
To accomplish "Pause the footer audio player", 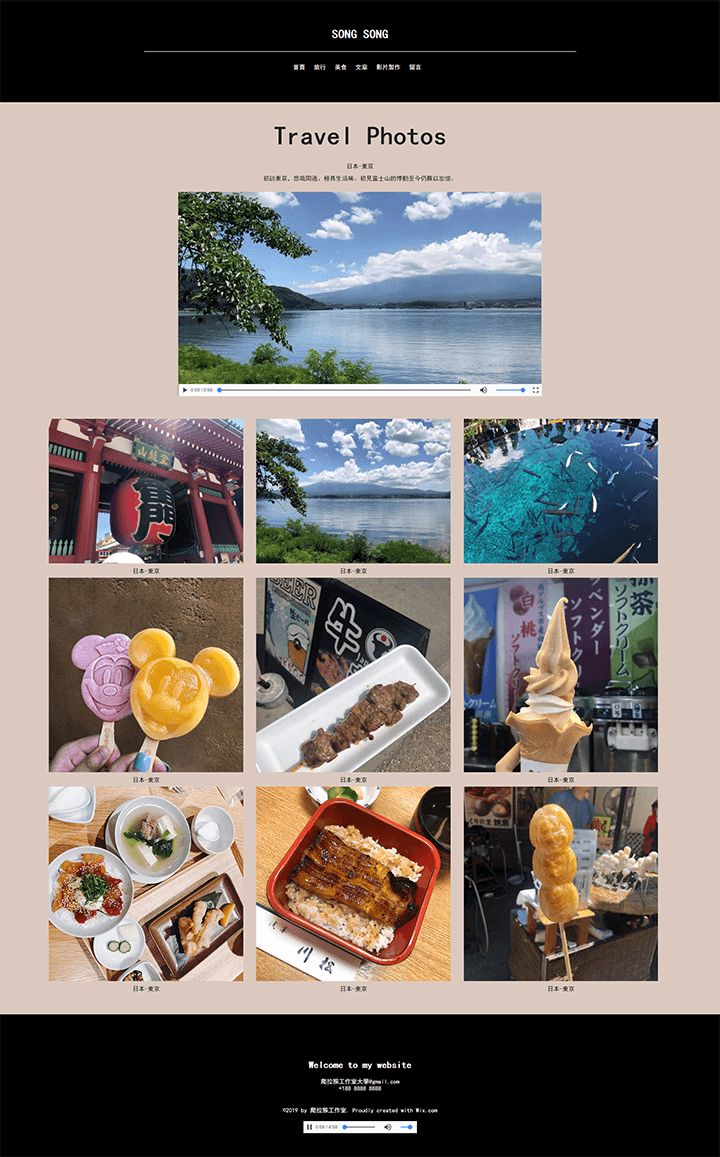I will point(309,1127).
